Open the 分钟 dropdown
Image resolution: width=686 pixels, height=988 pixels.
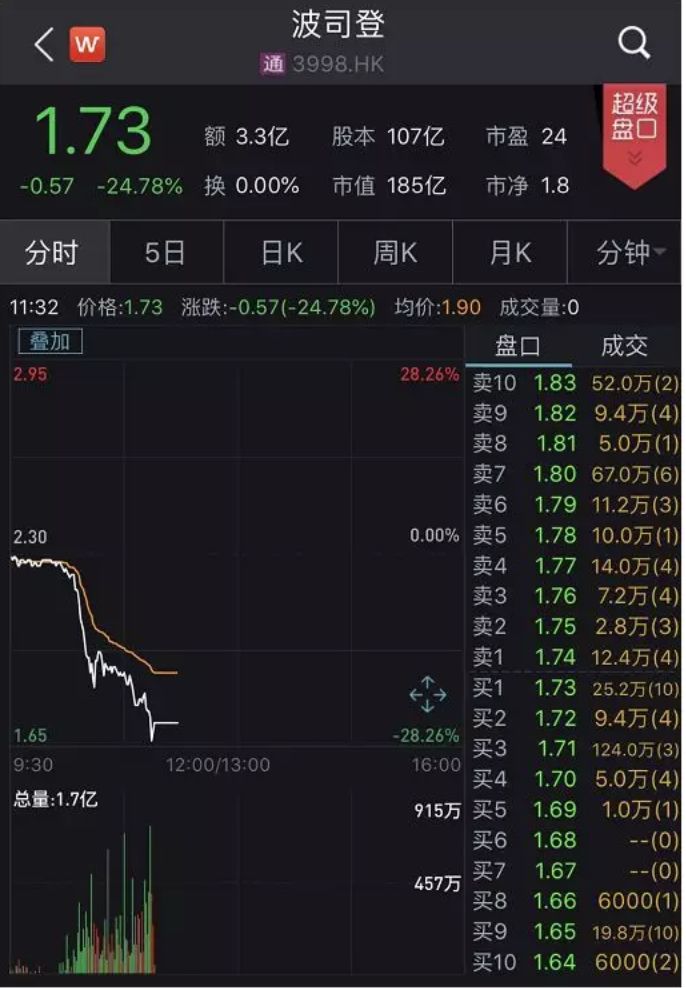click(628, 253)
